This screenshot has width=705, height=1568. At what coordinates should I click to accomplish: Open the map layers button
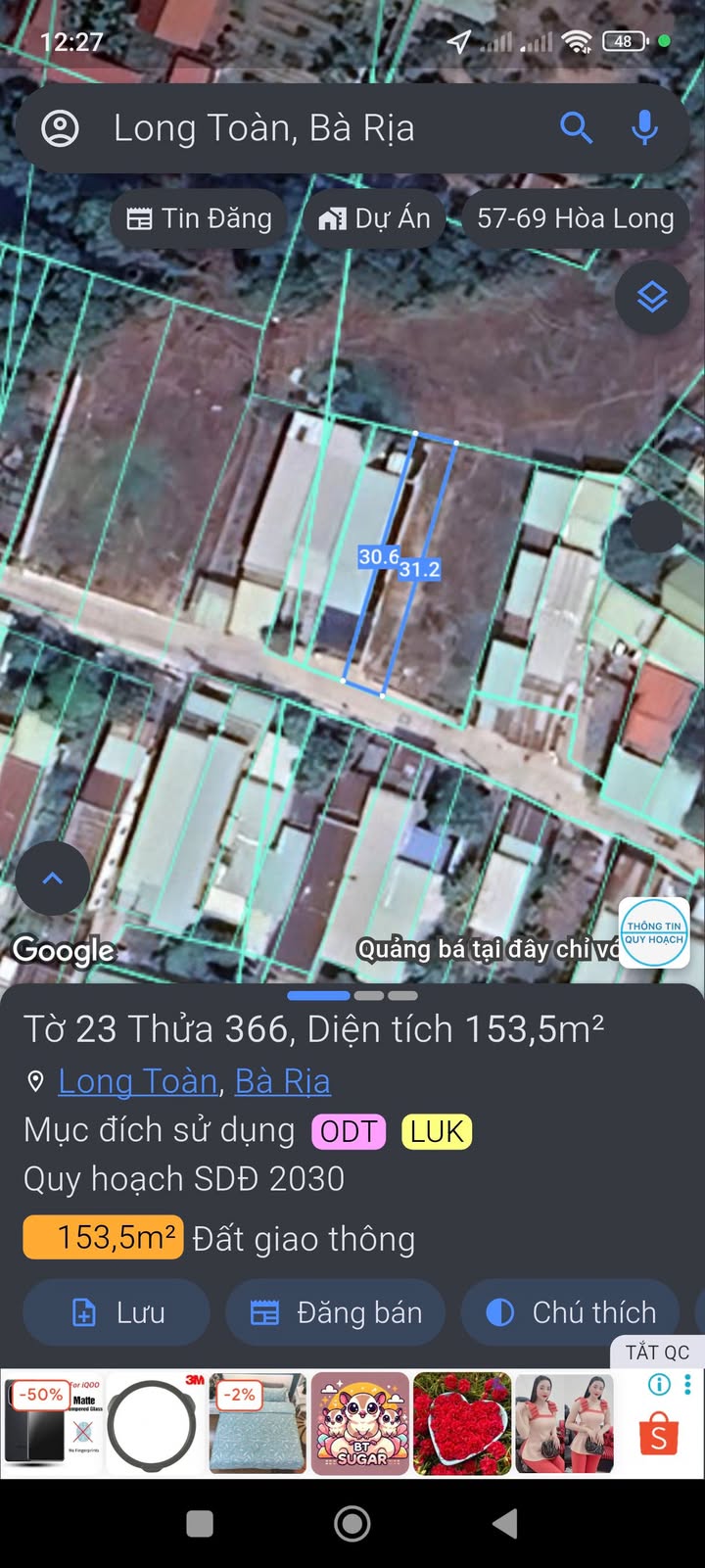click(652, 297)
